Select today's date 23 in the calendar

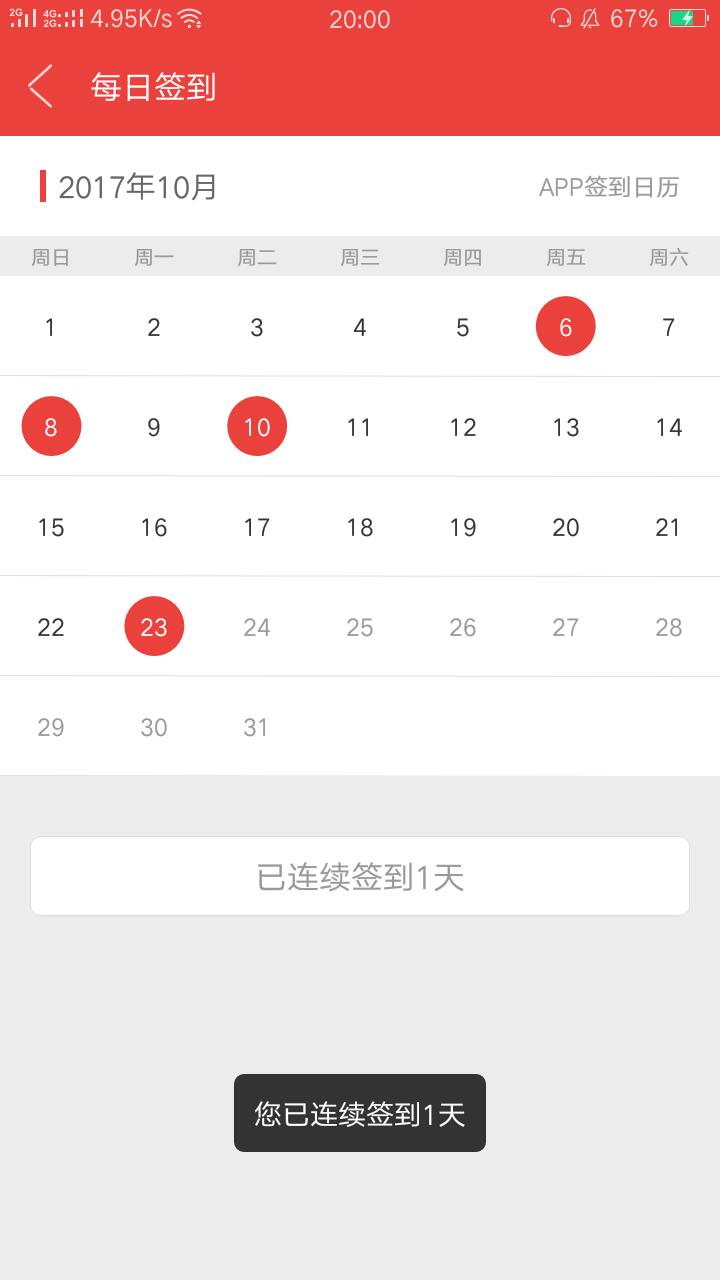(154, 626)
